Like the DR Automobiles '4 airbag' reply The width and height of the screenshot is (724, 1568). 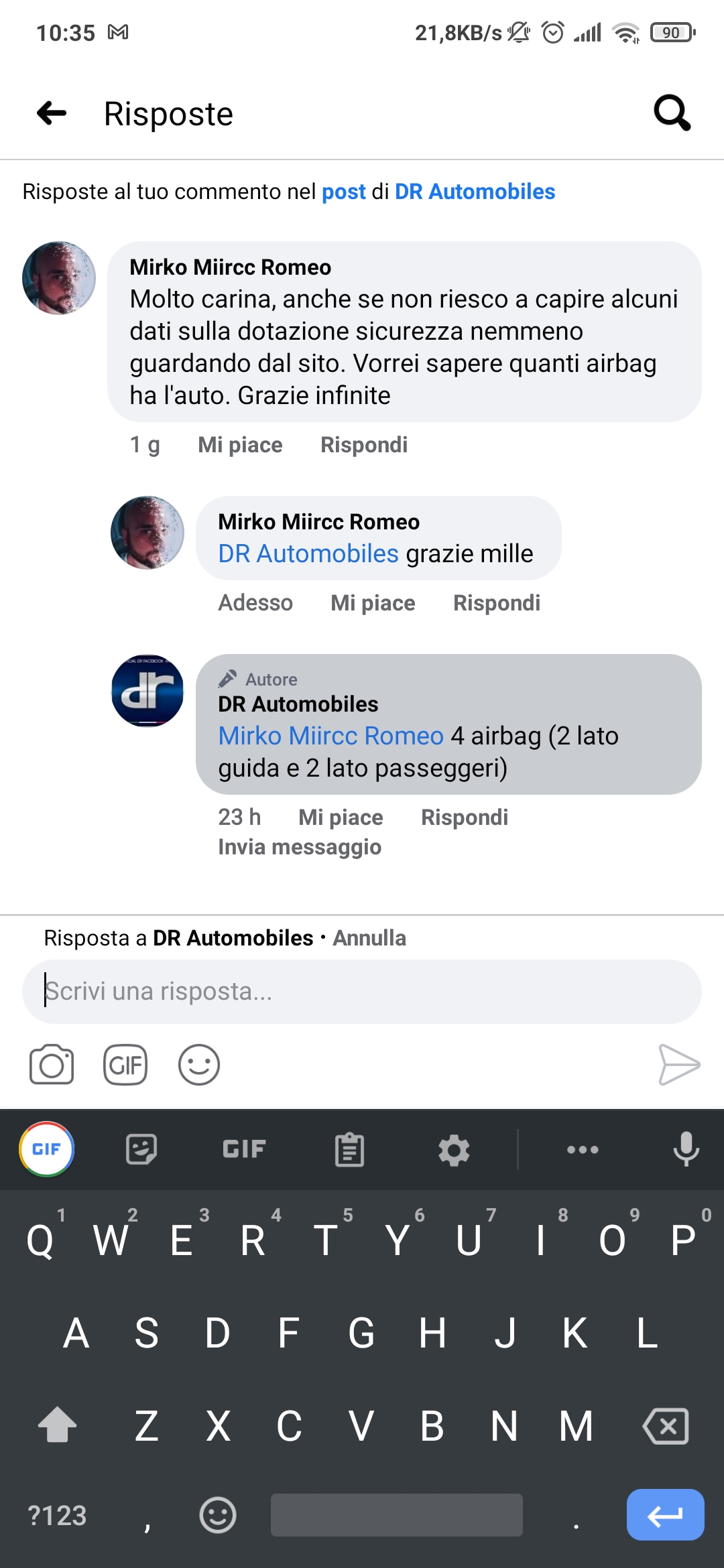(341, 818)
